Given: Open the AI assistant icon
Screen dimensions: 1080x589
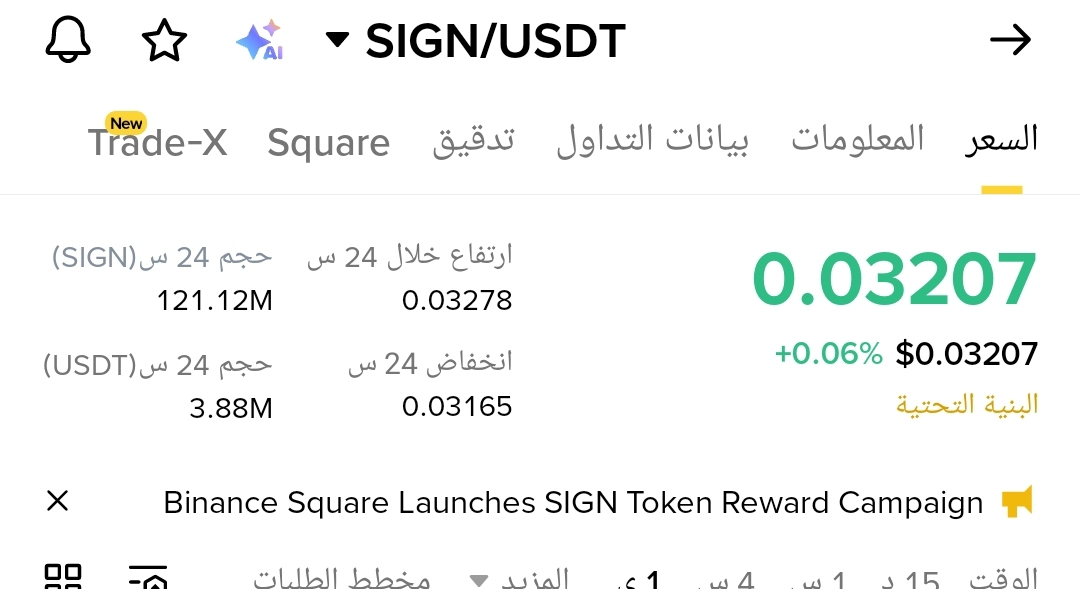Looking at the screenshot, I should (259, 41).
